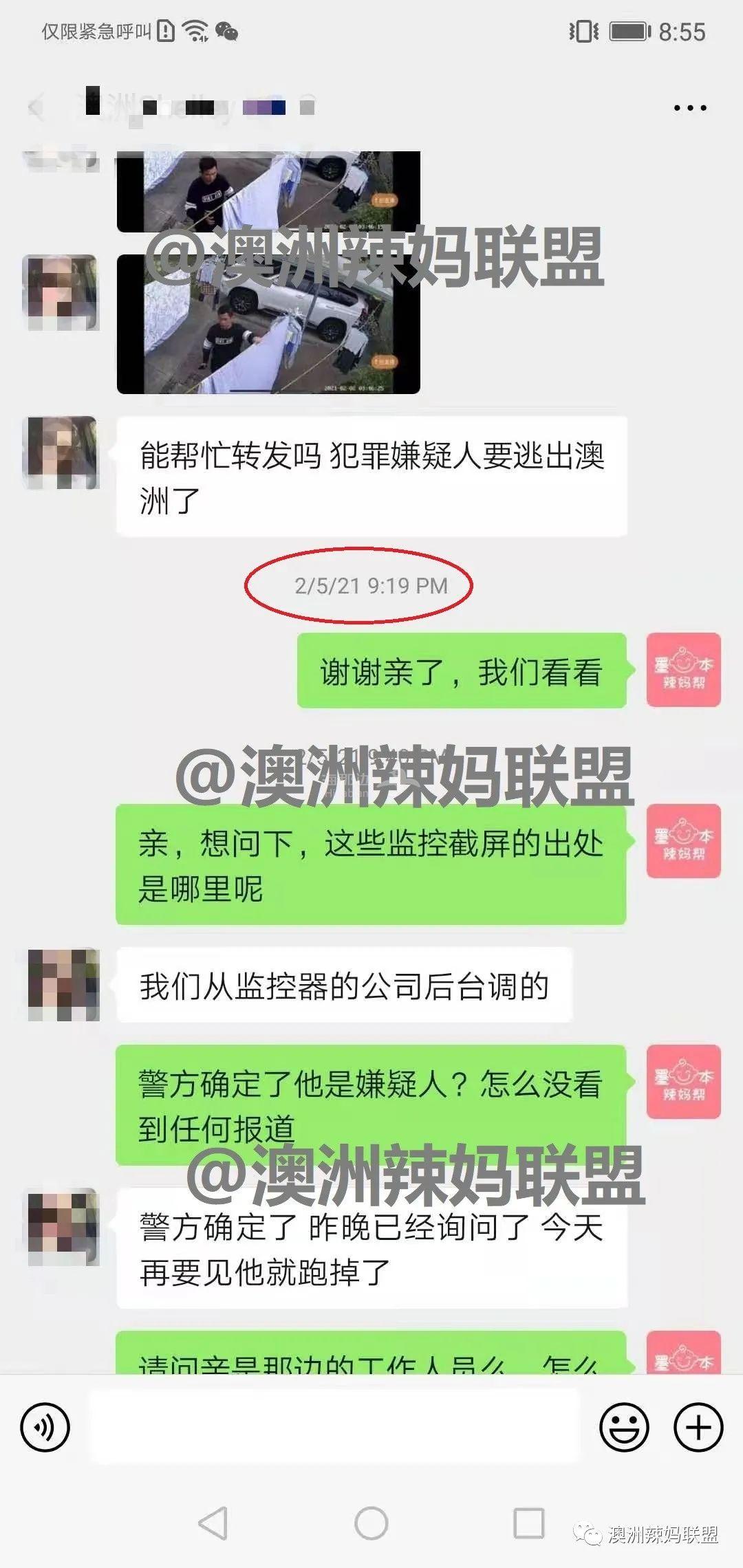Viewport: 743px width, 1568px height.
Task: Open the chat overflow menu
Action: (689, 108)
